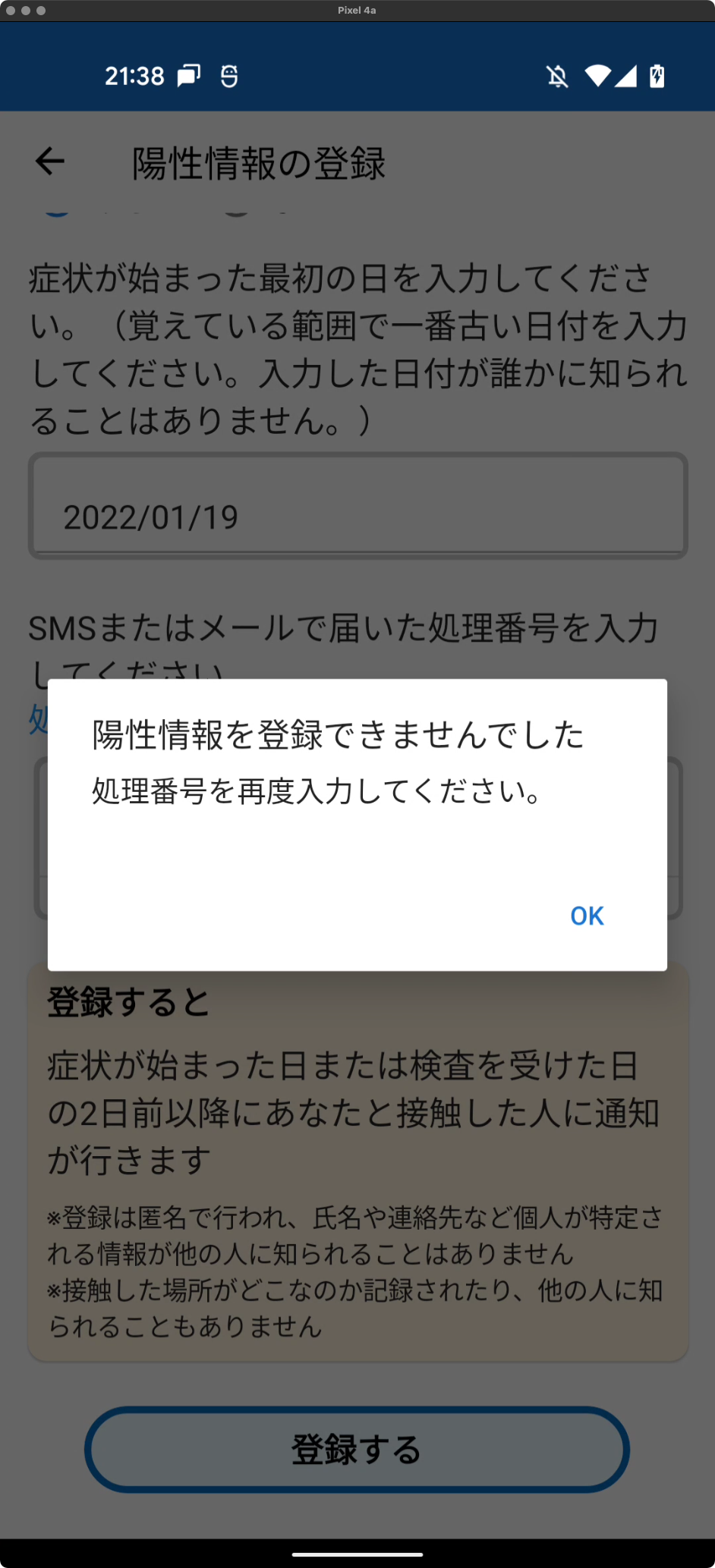The image size is (715, 1568).
Task: Tap the Android debugging icon in the status bar
Action: click(230, 75)
